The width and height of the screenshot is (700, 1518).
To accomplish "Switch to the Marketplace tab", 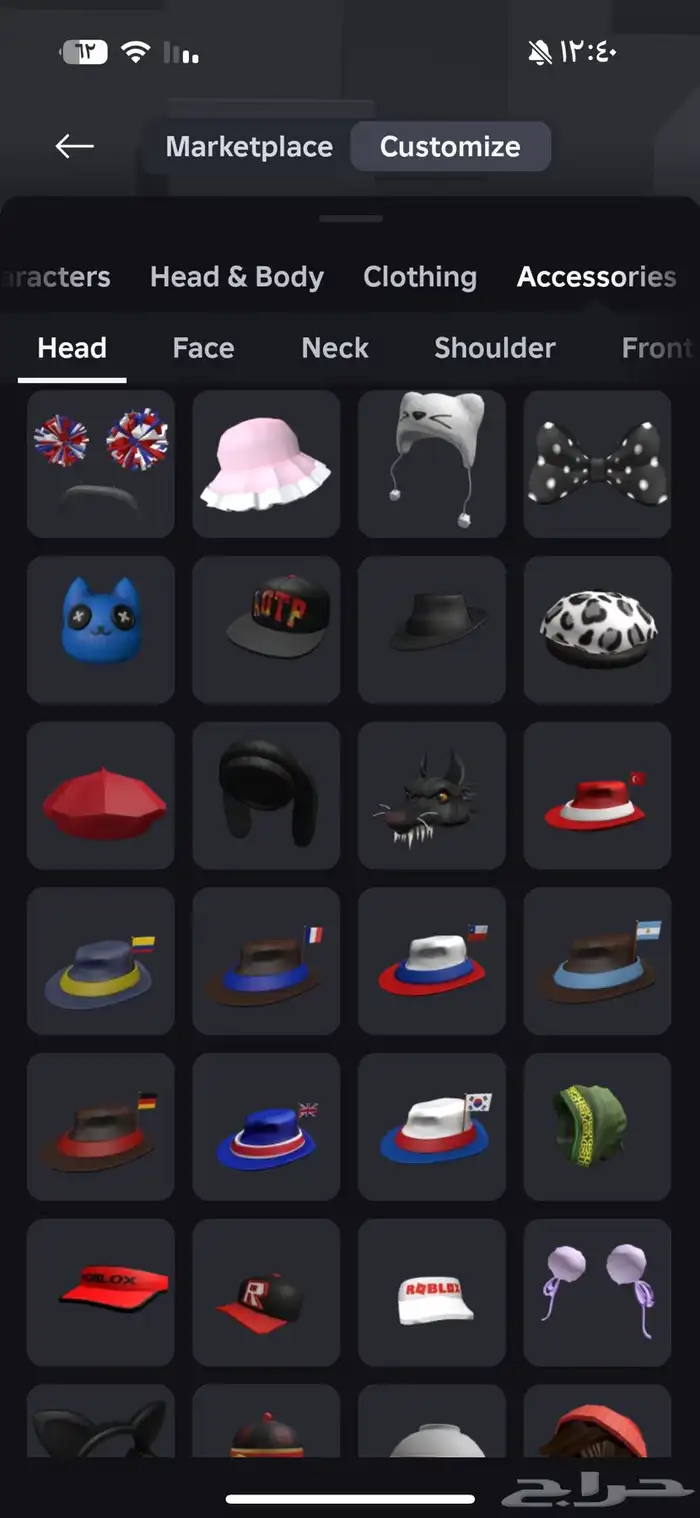I will coord(249,147).
